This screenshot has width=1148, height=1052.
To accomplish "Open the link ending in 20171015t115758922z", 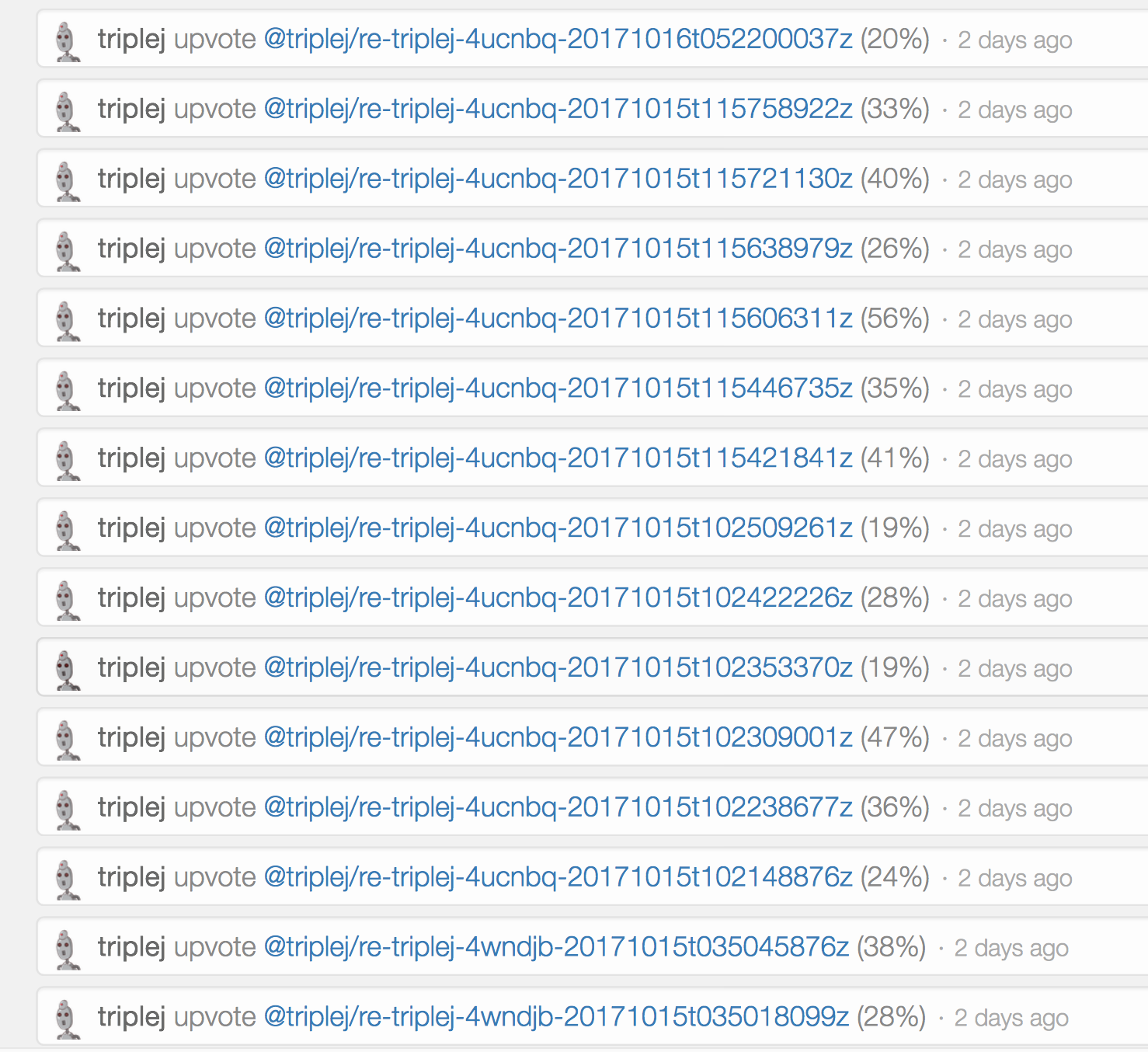I will coord(558,109).
